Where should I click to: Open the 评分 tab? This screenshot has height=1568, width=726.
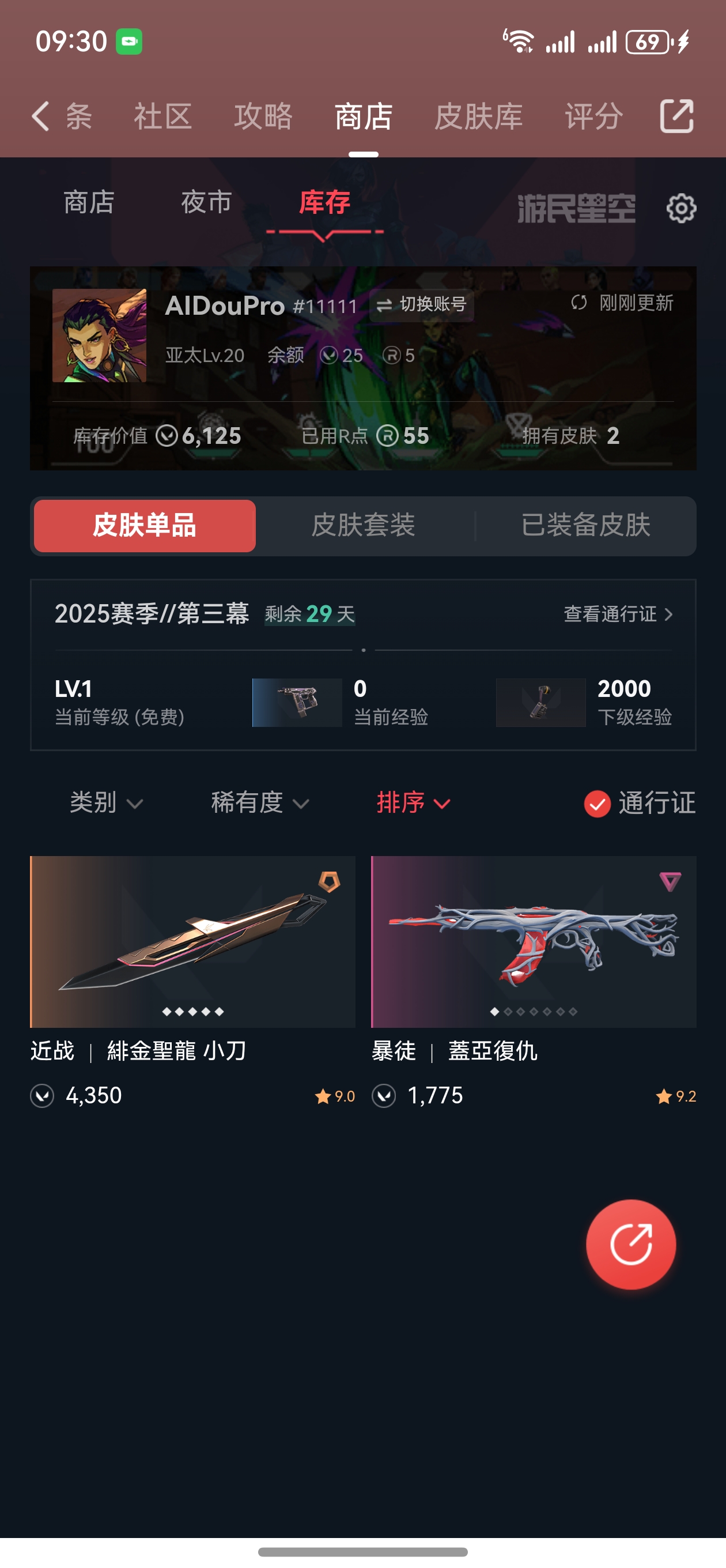(x=593, y=116)
